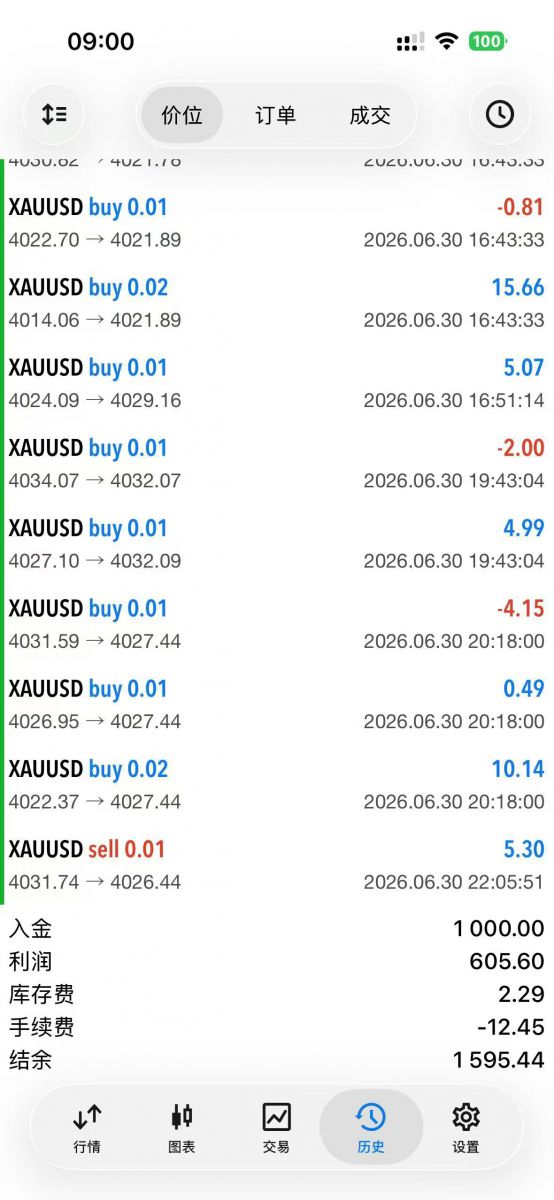Open the sort order icon
Viewport: 554px width, 1200px height.
(x=54, y=115)
